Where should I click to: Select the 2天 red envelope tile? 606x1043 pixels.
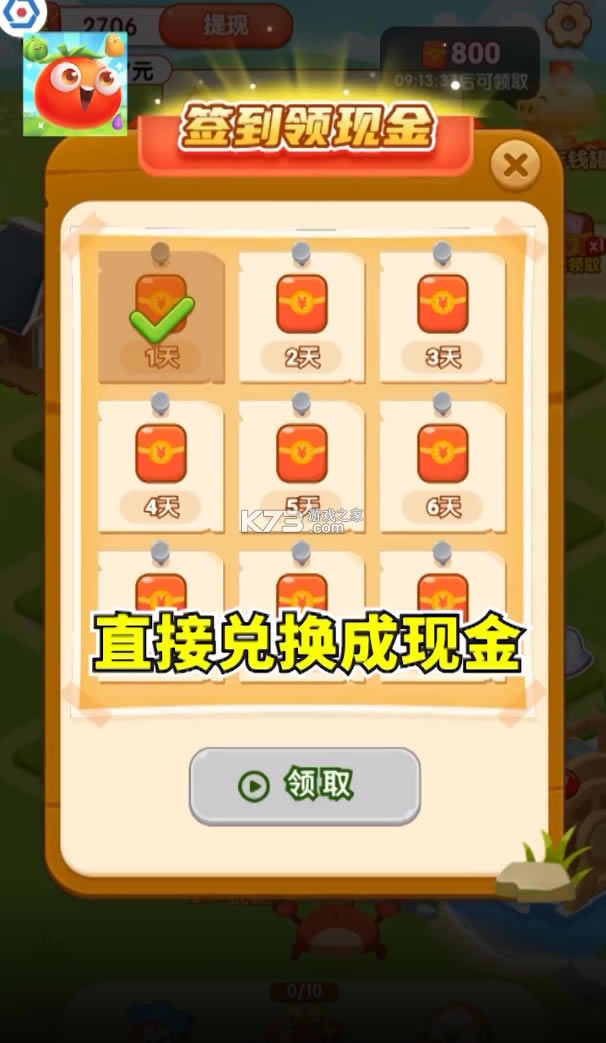(x=301, y=315)
